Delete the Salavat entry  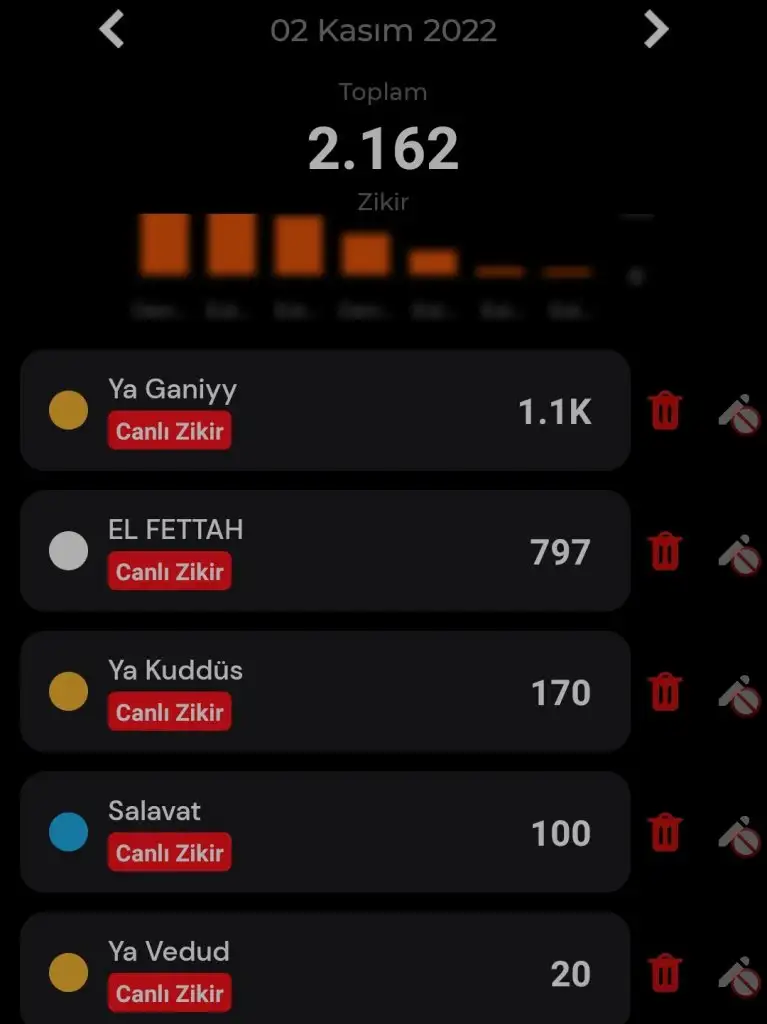(666, 832)
